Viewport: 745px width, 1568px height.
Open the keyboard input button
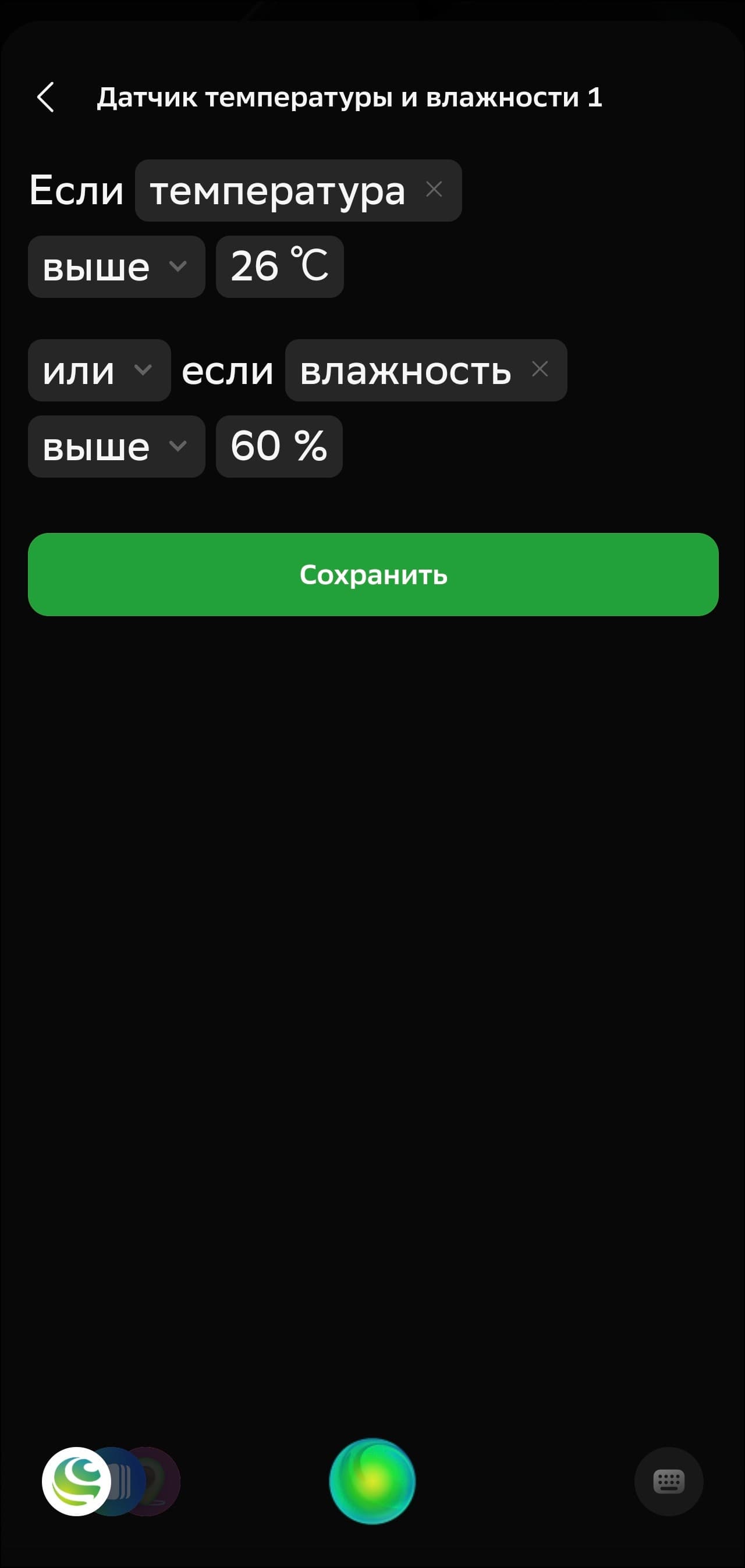click(x=668, y=1481)
